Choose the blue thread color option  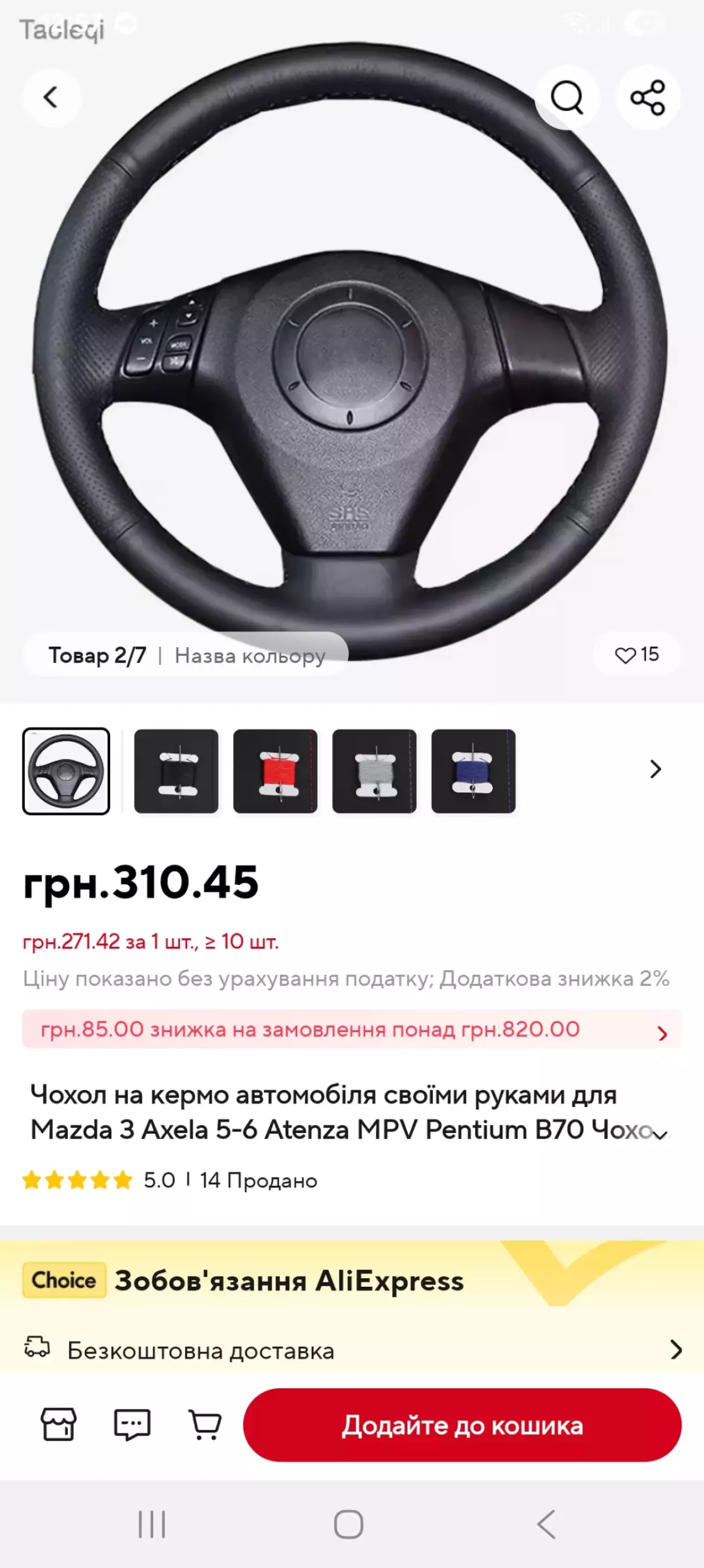pyautogui.click(x=473, y=771)
